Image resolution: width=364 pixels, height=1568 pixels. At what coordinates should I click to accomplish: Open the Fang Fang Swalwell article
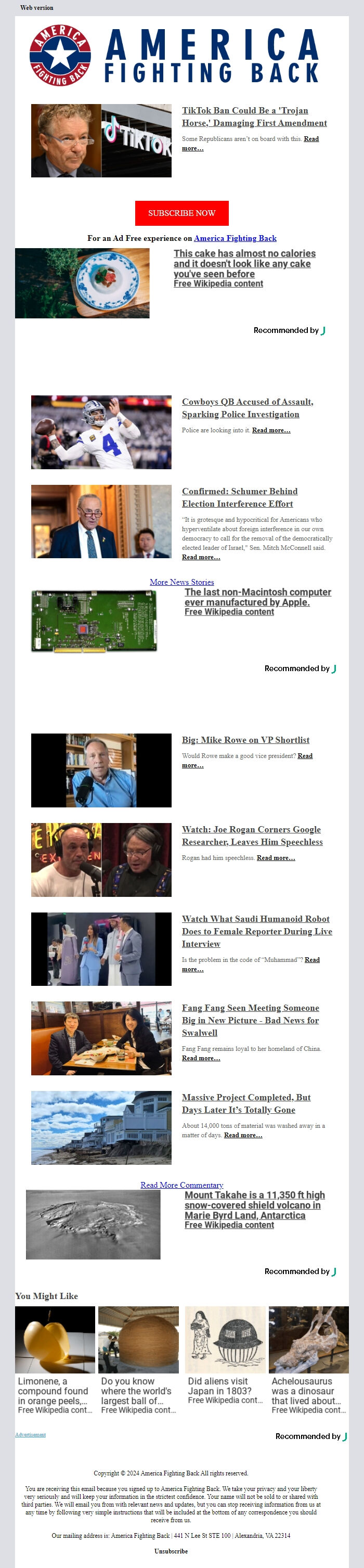[x=250, y=1020]
